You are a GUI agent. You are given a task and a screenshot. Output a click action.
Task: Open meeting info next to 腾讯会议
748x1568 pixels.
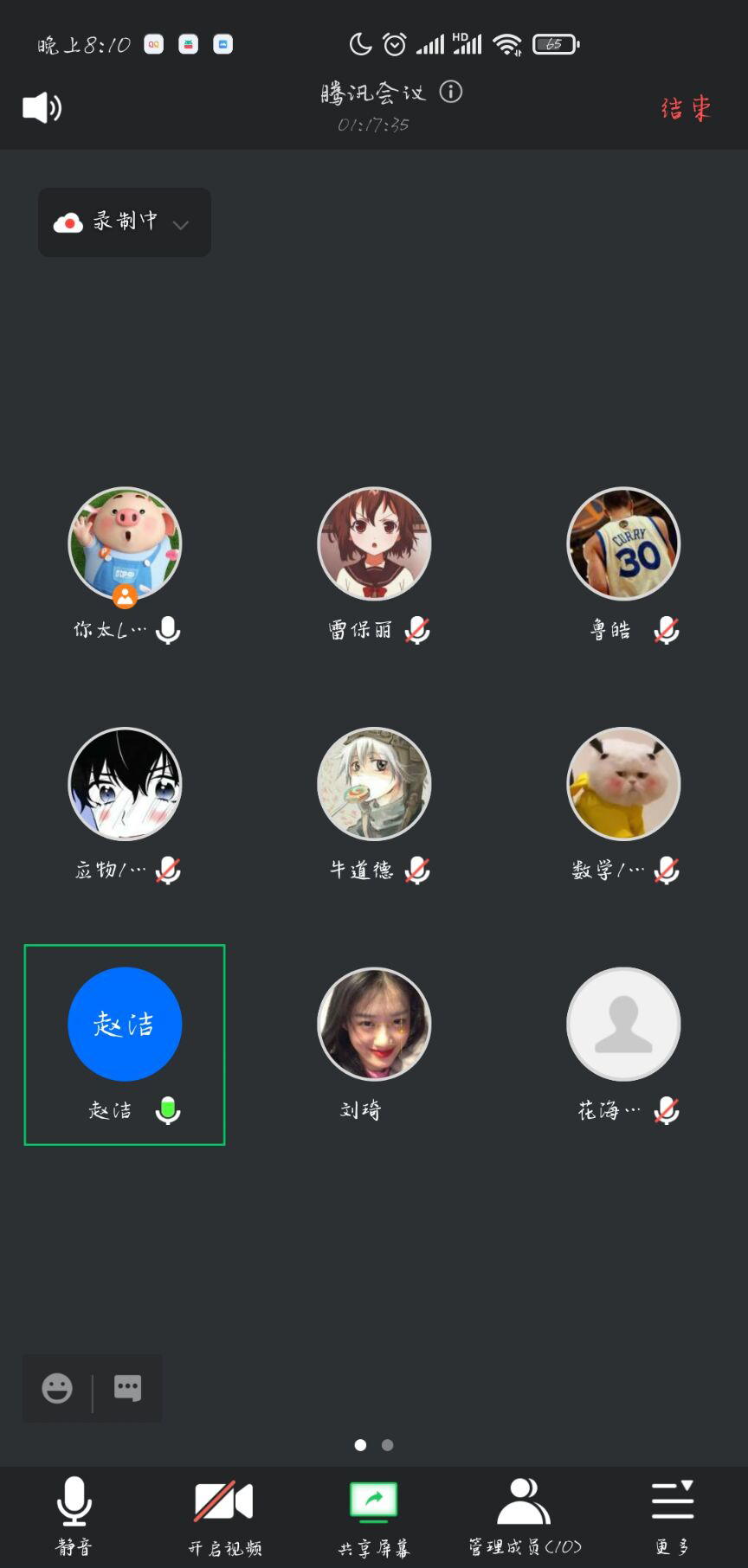pyautogui.click(x=451, y=92)
